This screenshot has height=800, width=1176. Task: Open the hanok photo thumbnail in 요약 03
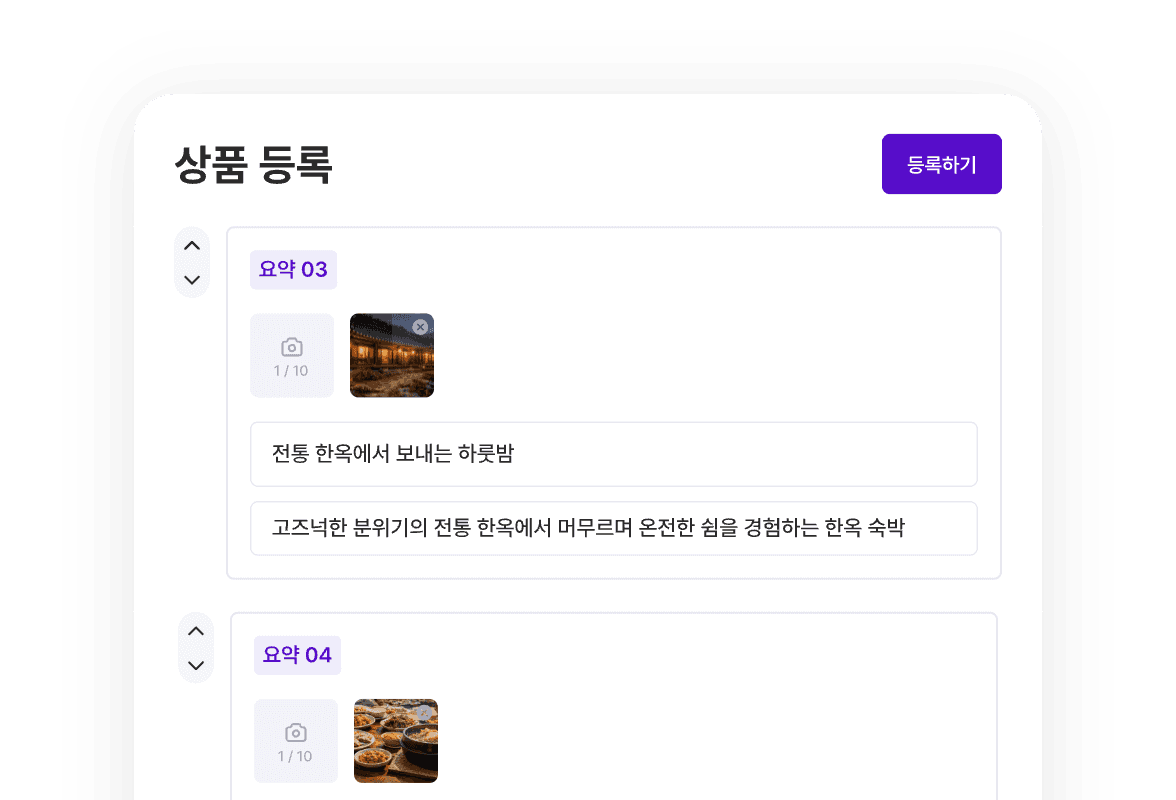point(385,363)
